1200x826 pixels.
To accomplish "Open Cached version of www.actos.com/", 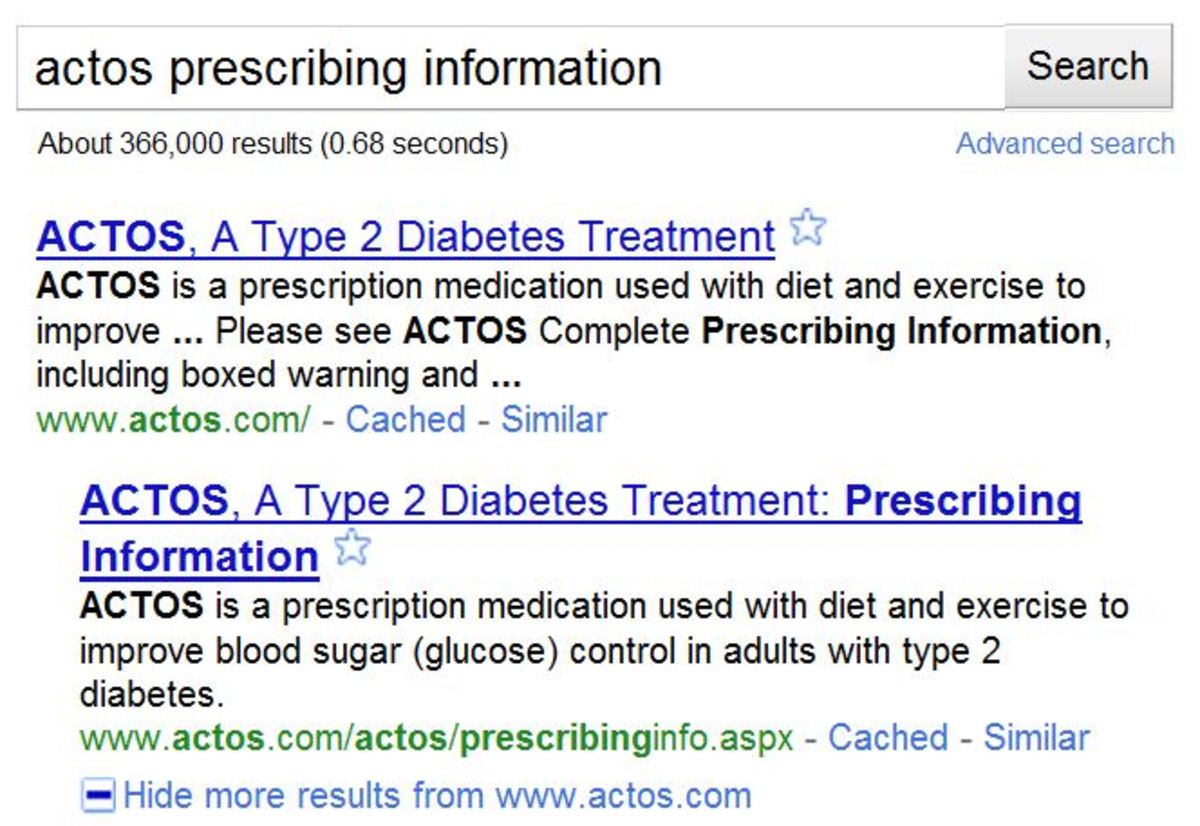I will point(405,419).
